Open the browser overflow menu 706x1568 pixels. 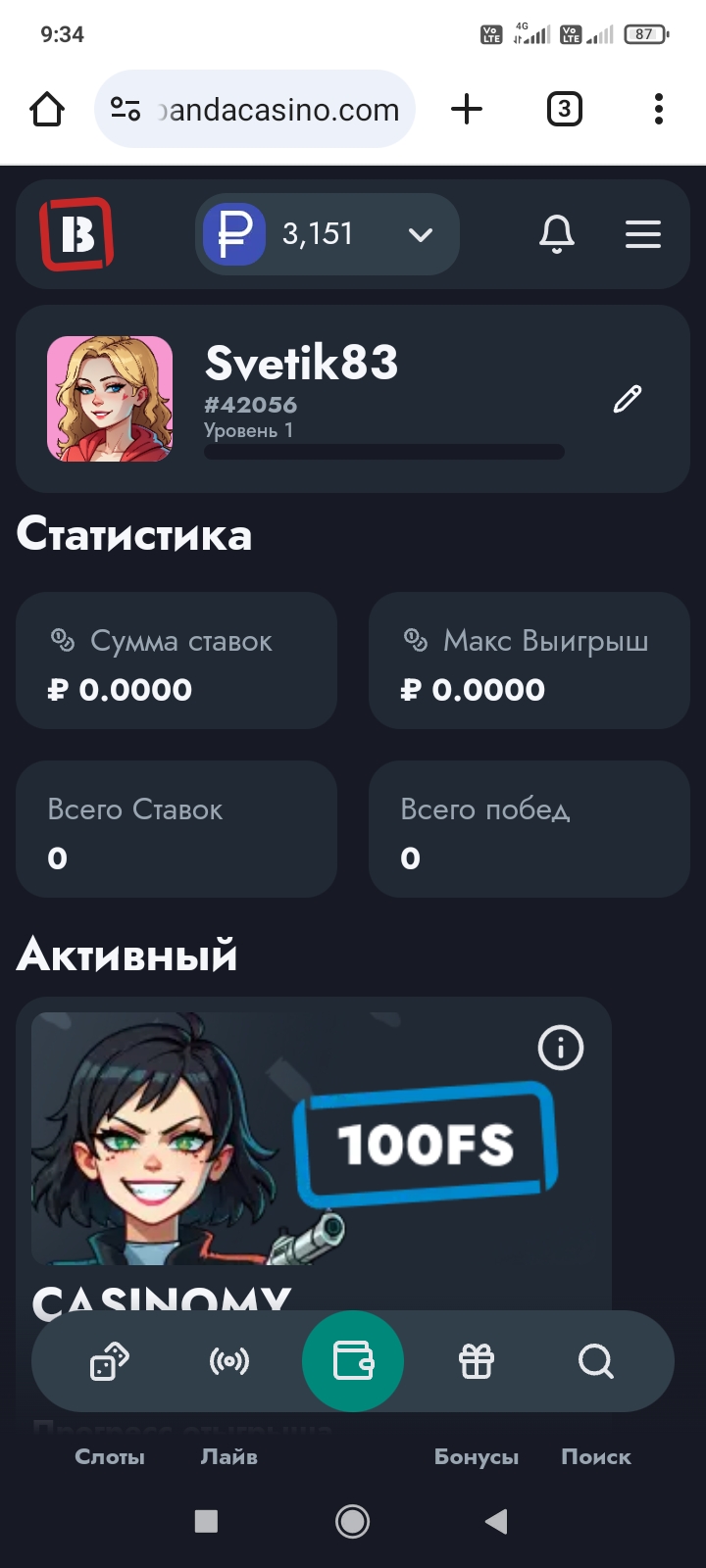658,109
